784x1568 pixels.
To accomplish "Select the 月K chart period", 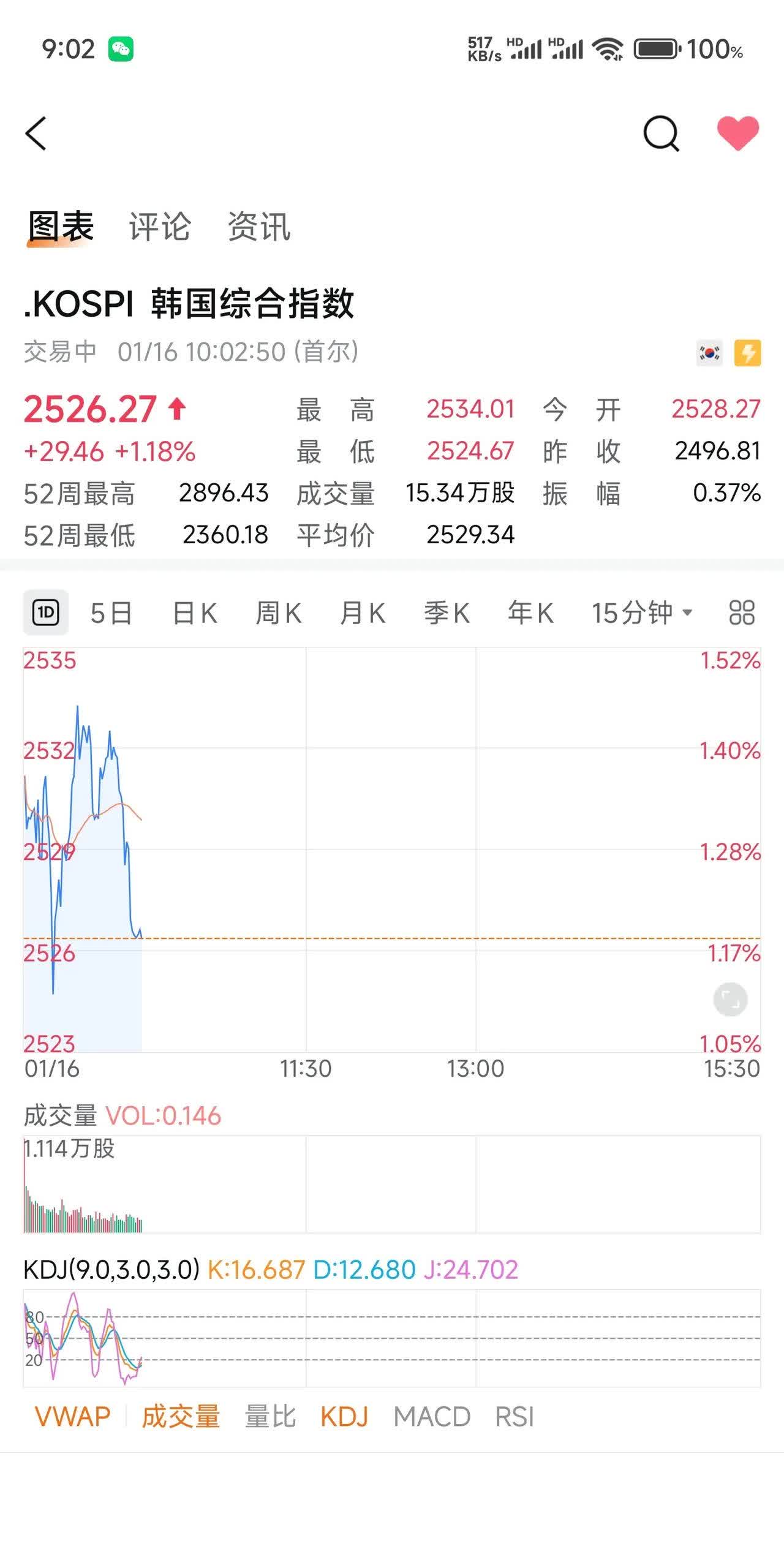I will [x=363, y=611].
